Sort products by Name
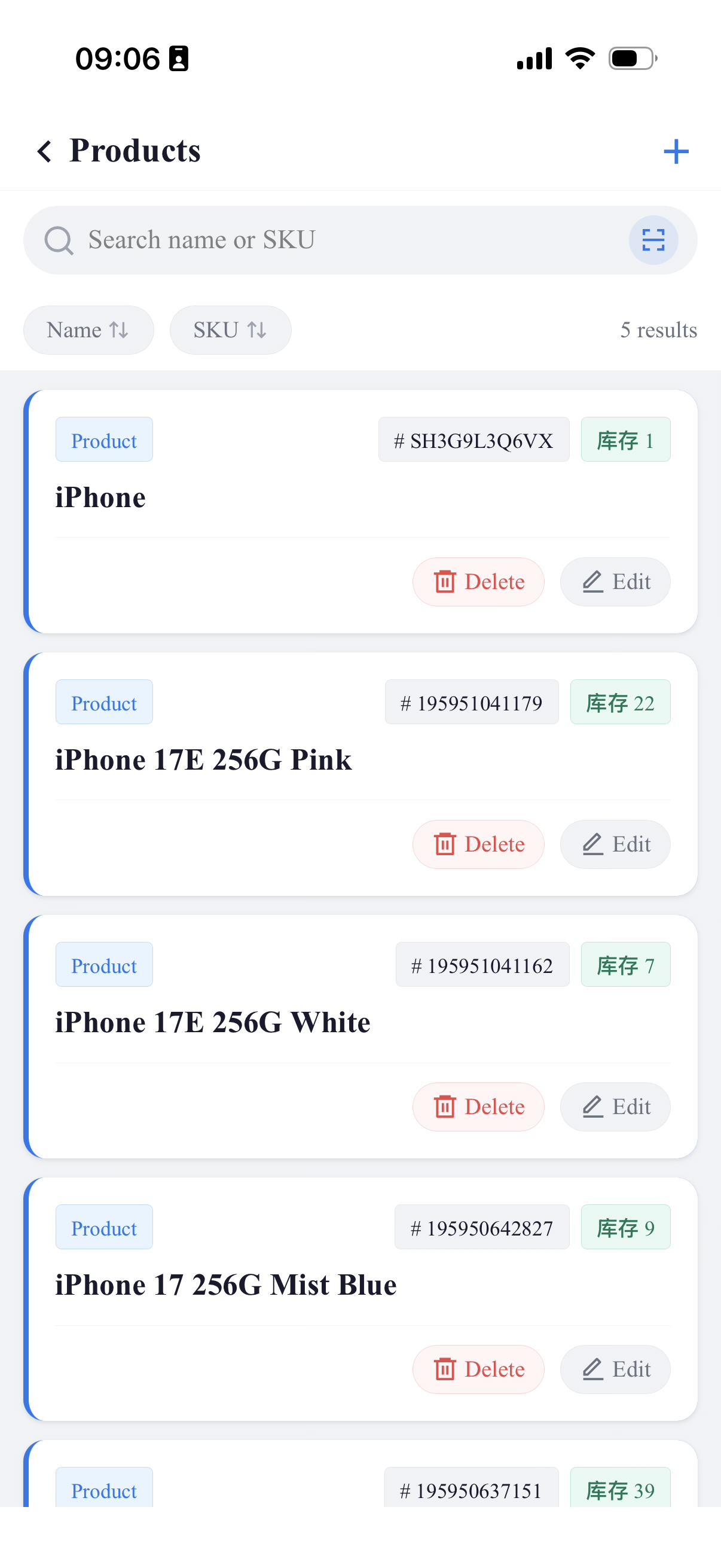 click(88, 330)
